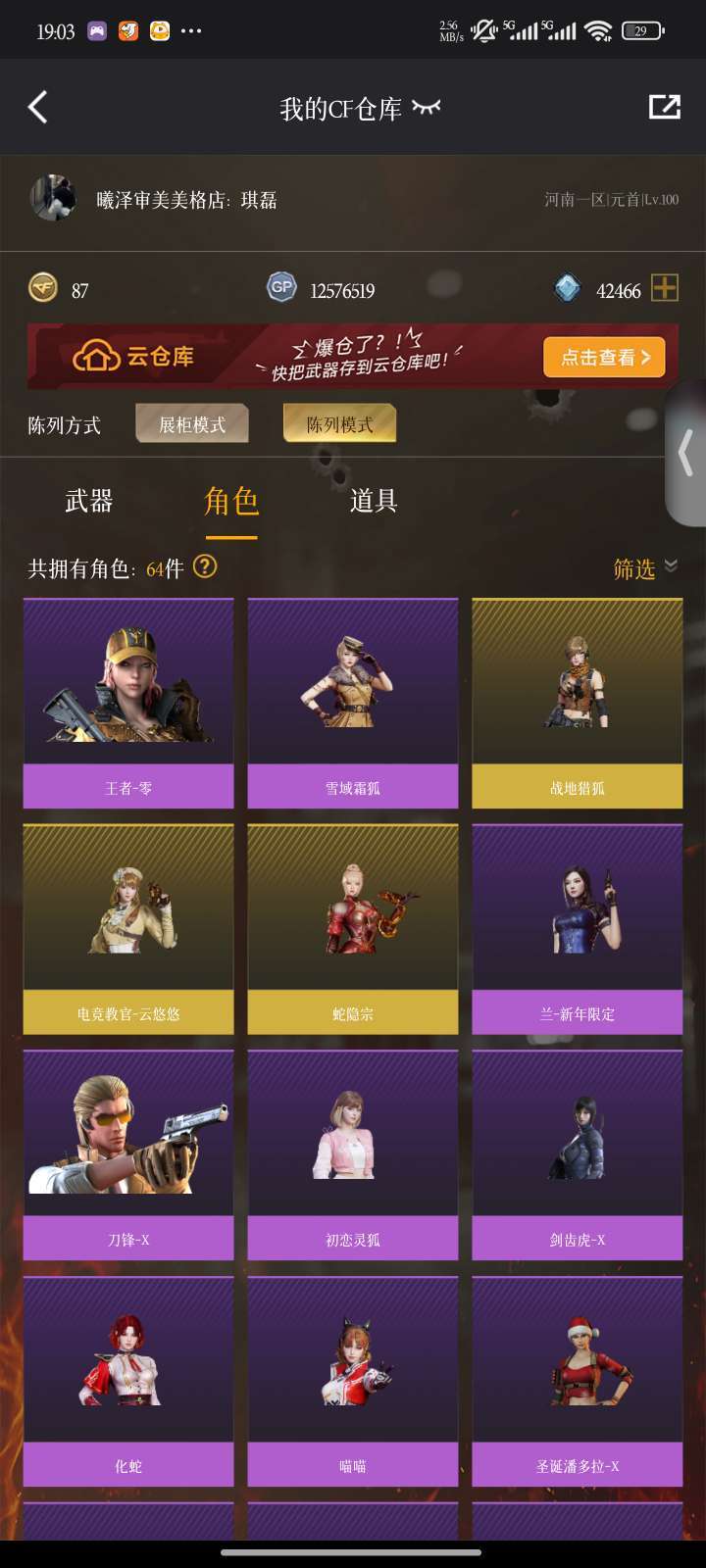706x1568 pixels.
Task: Open the 初恋灵狐 character card
Action: [353, 1155]
